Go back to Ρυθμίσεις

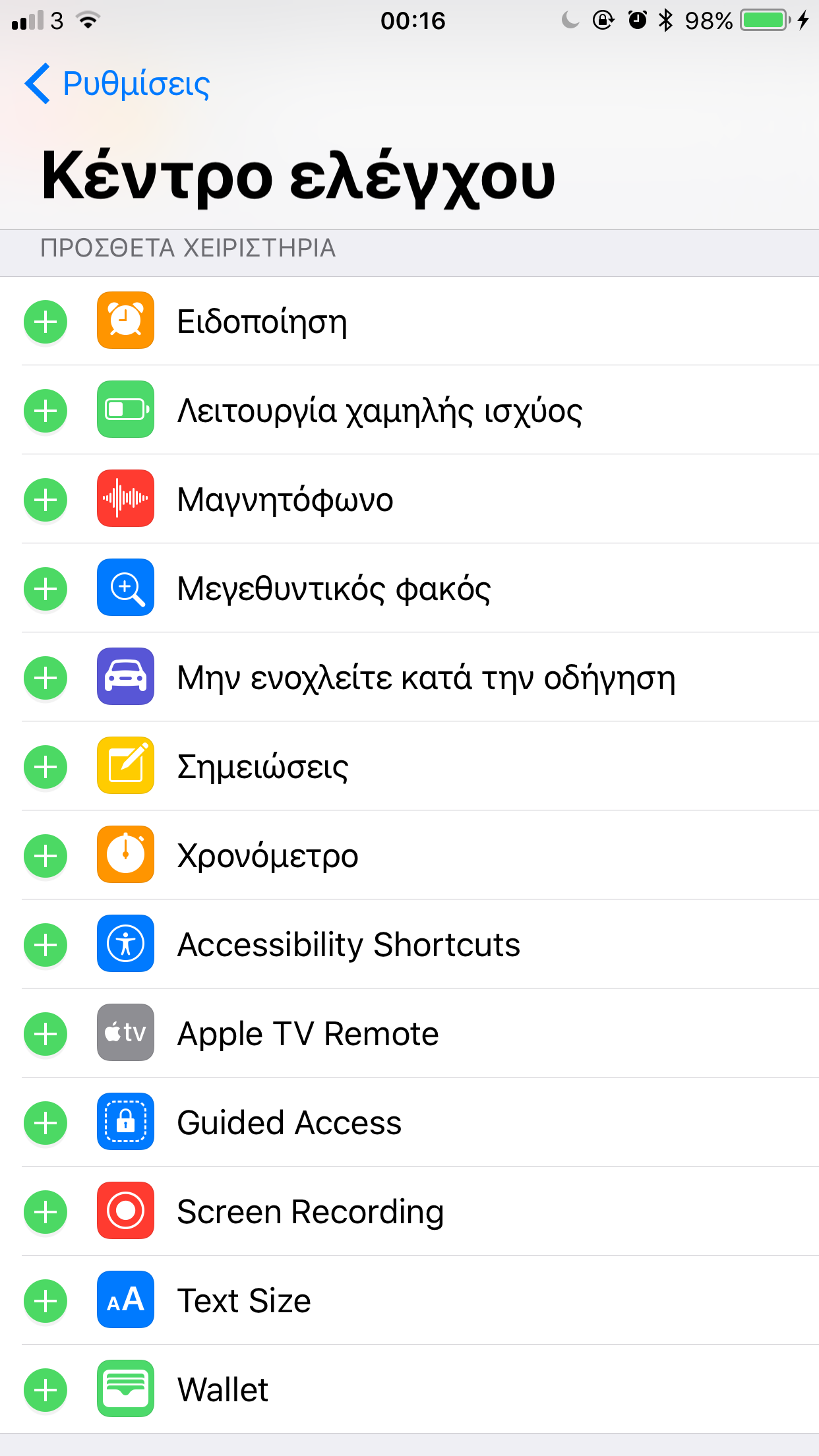pyautogui.click(x=117, y=84)
